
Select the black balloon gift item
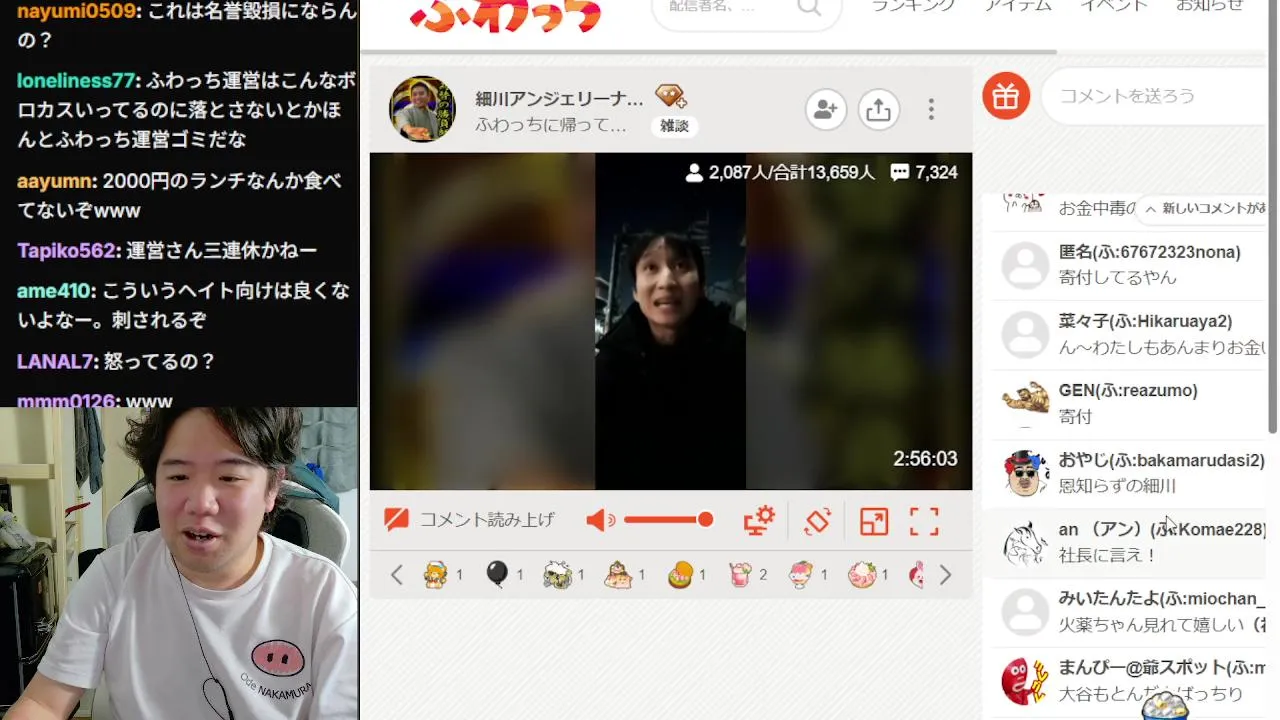(497, 574)
